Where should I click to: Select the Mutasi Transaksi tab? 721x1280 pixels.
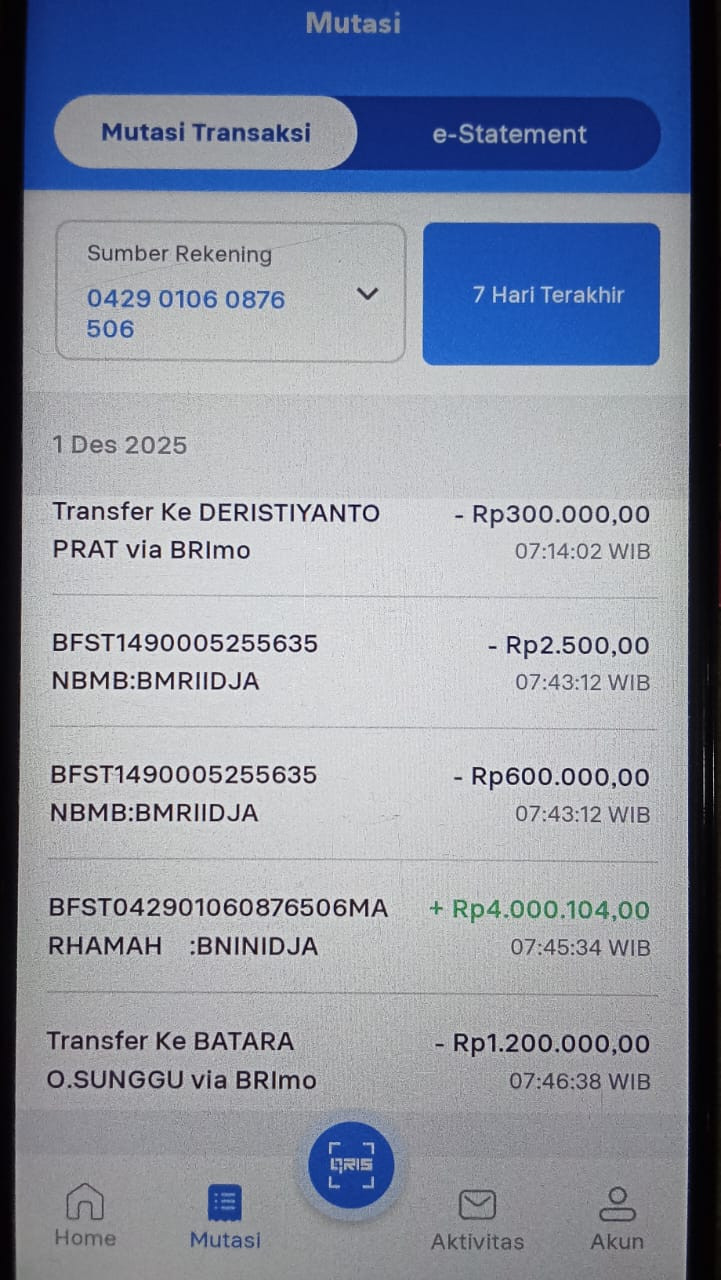206,133
